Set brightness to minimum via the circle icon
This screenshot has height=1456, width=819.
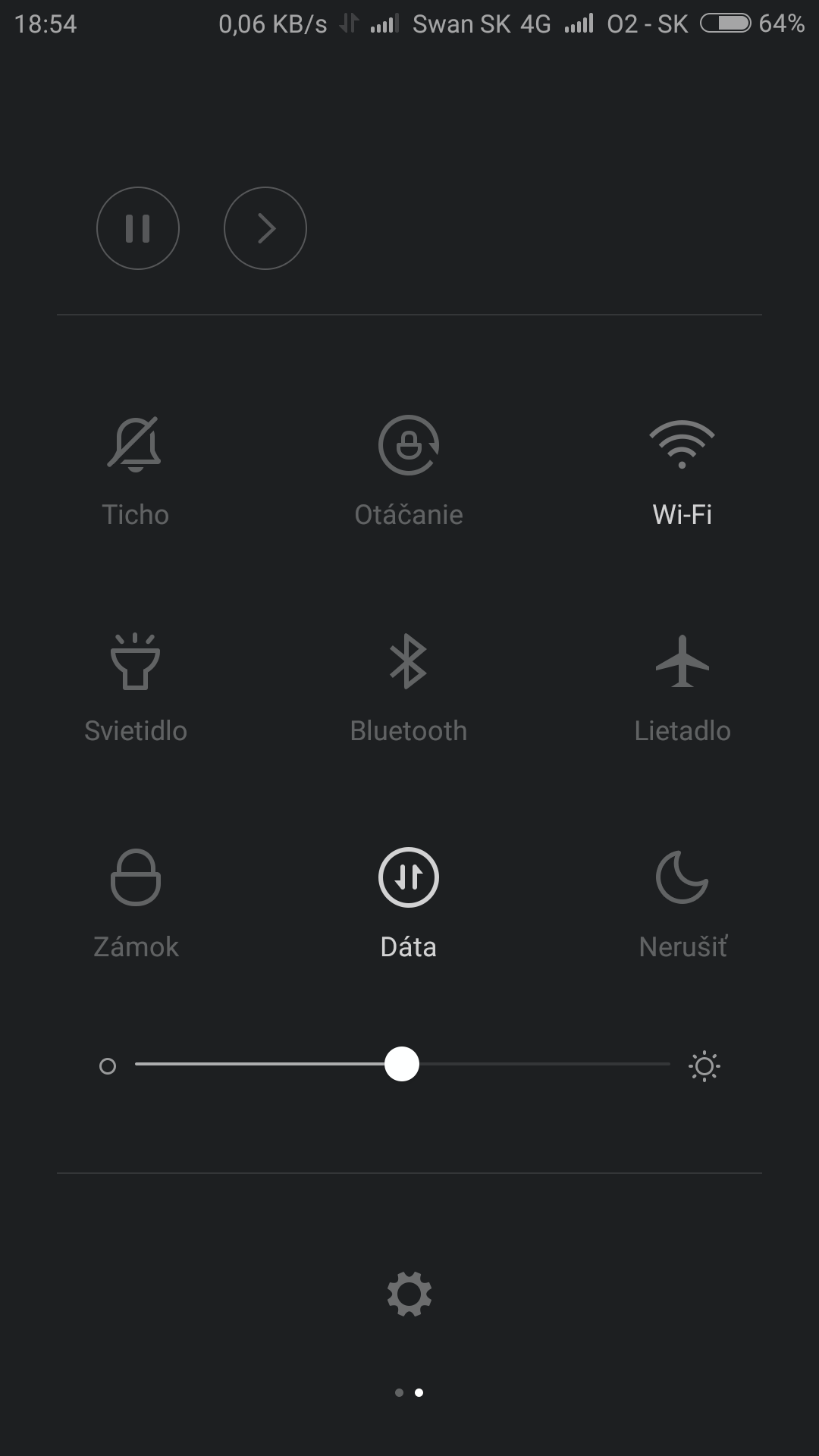point(108,1066)
